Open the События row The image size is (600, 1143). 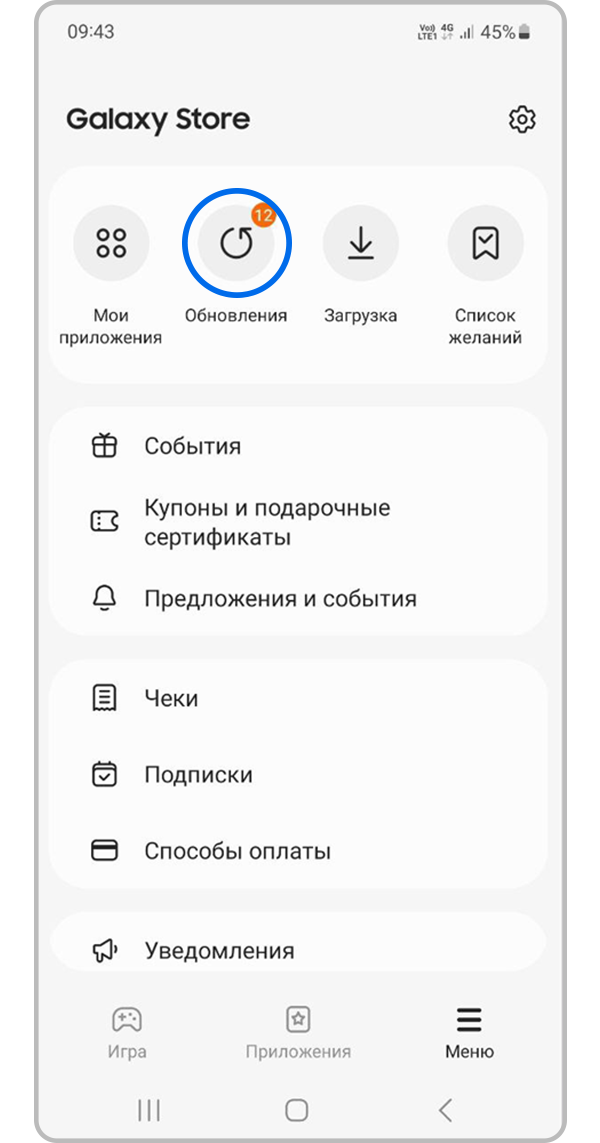[x=193, y=446]
